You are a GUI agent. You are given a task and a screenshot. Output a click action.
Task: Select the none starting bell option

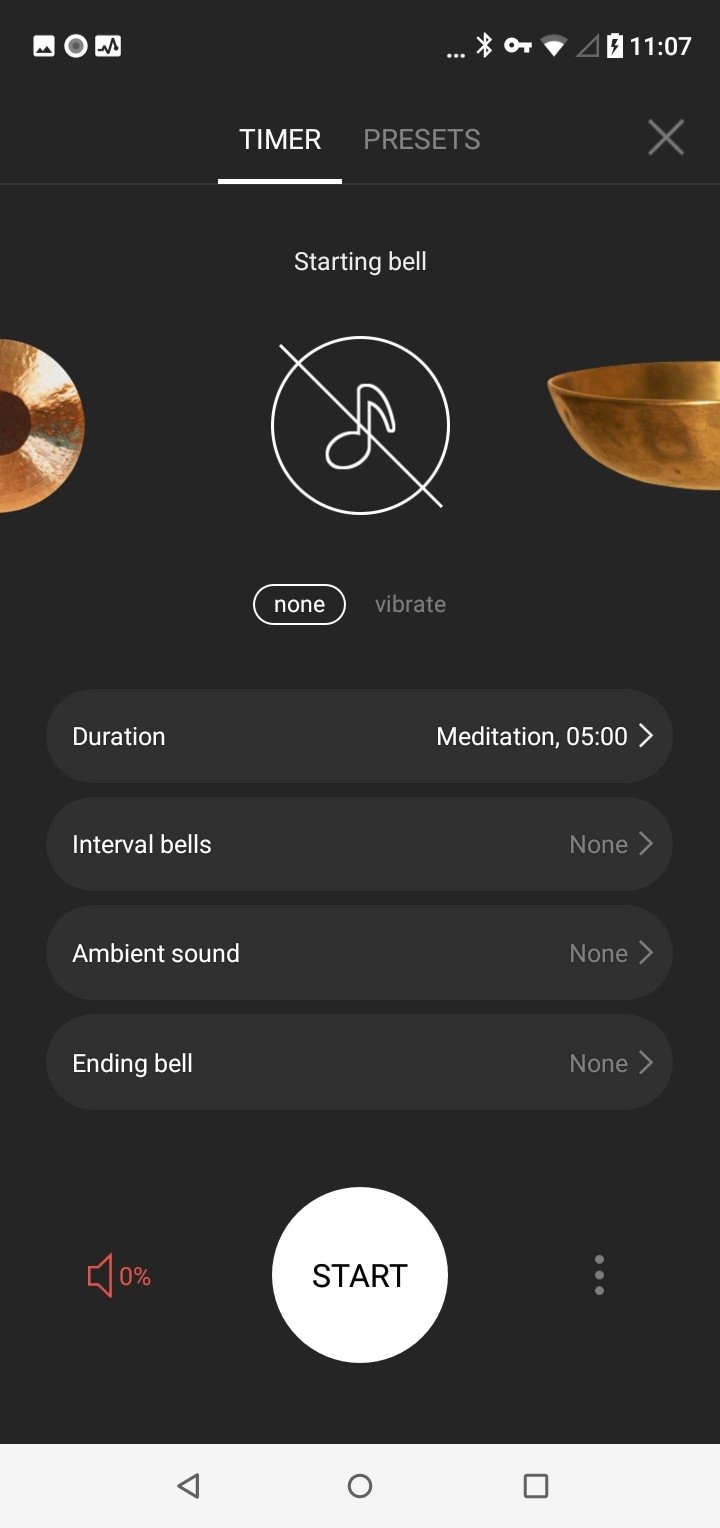299,604
